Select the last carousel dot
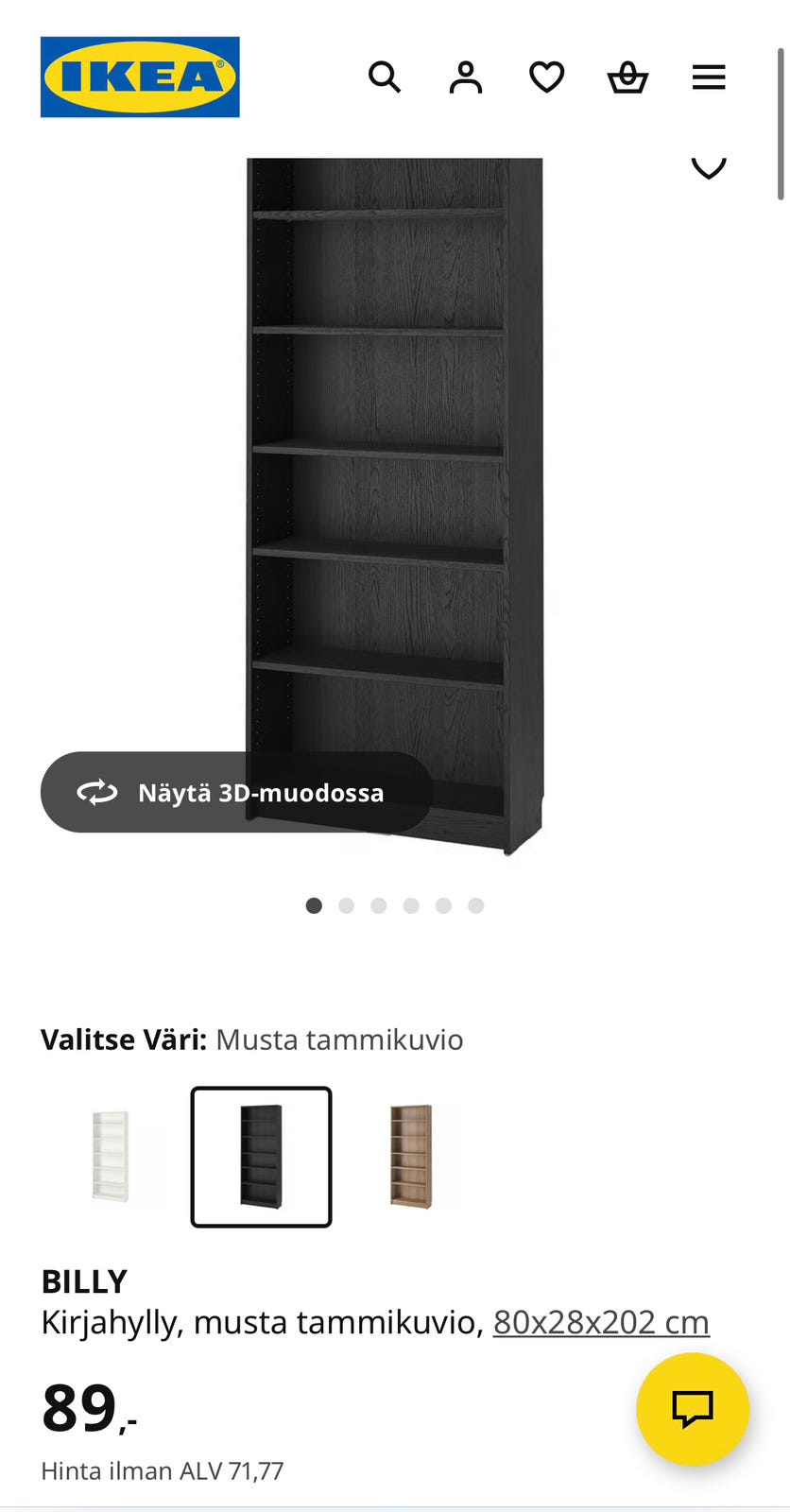Image resolution: width=790 pixels, height=1512 pixels. [x=476, y=905]
